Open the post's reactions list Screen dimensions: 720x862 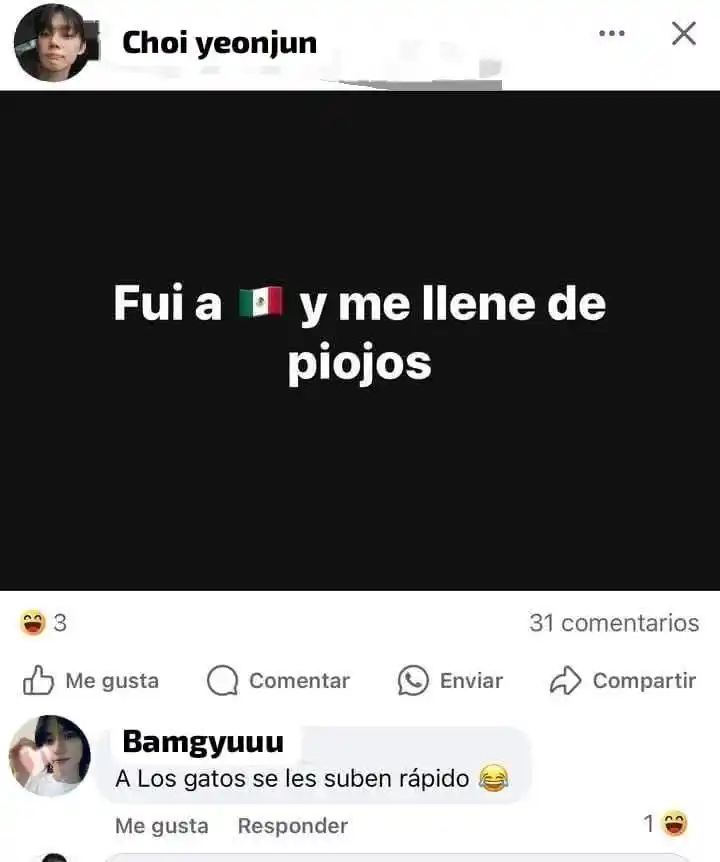(43, 623)
